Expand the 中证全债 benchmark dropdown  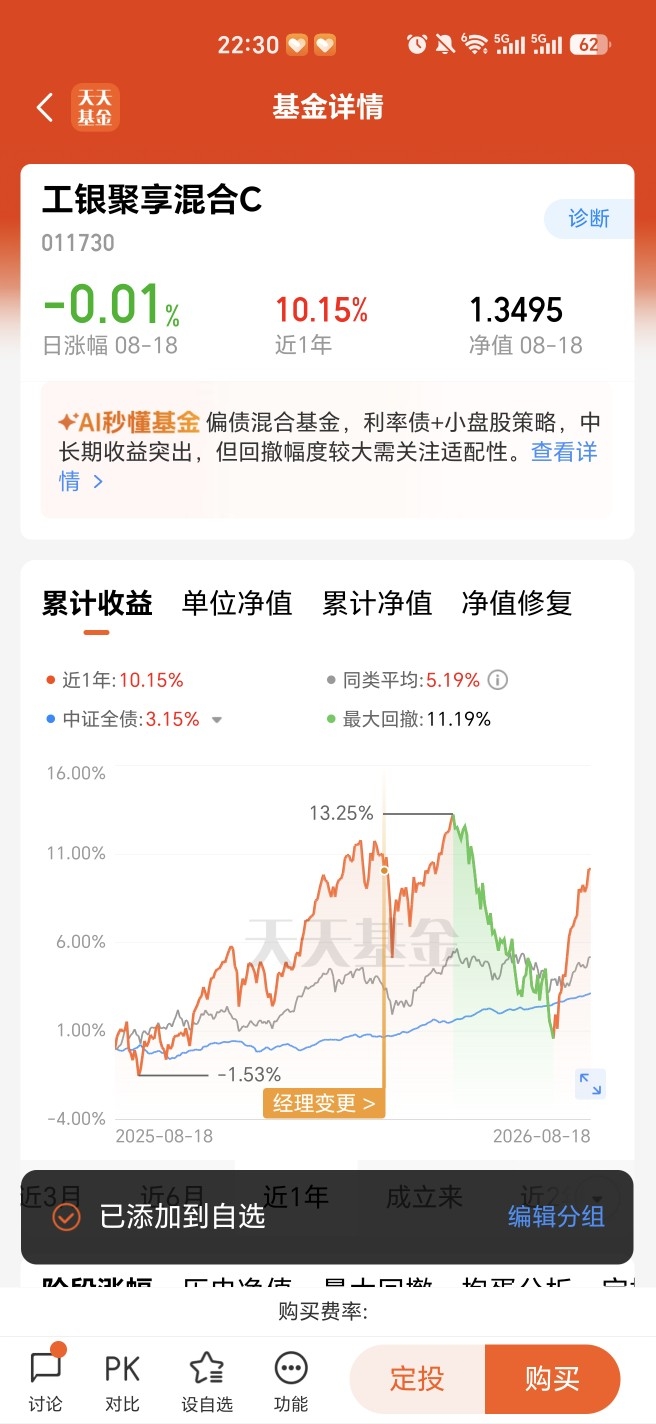[217, 719]
